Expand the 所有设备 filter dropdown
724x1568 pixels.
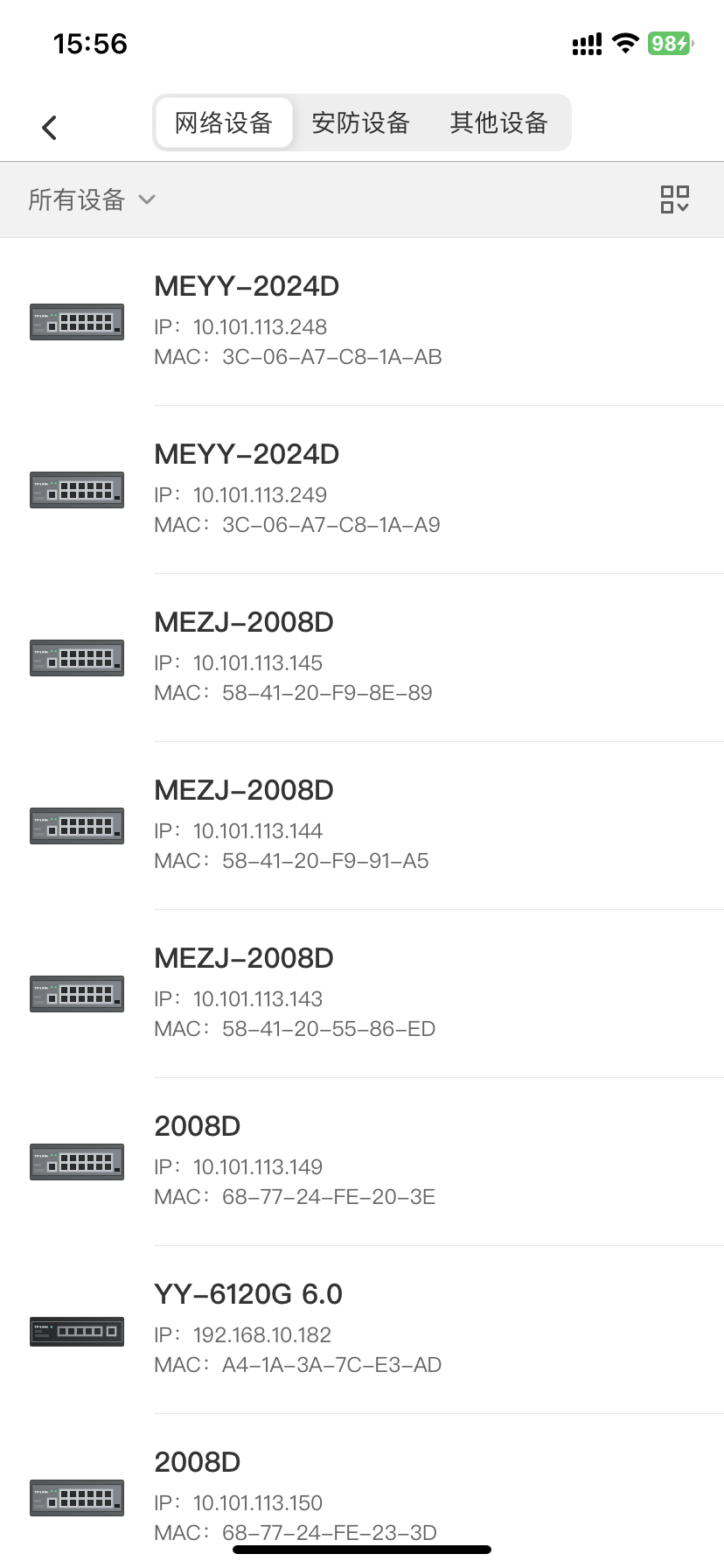tap(92, 200)
